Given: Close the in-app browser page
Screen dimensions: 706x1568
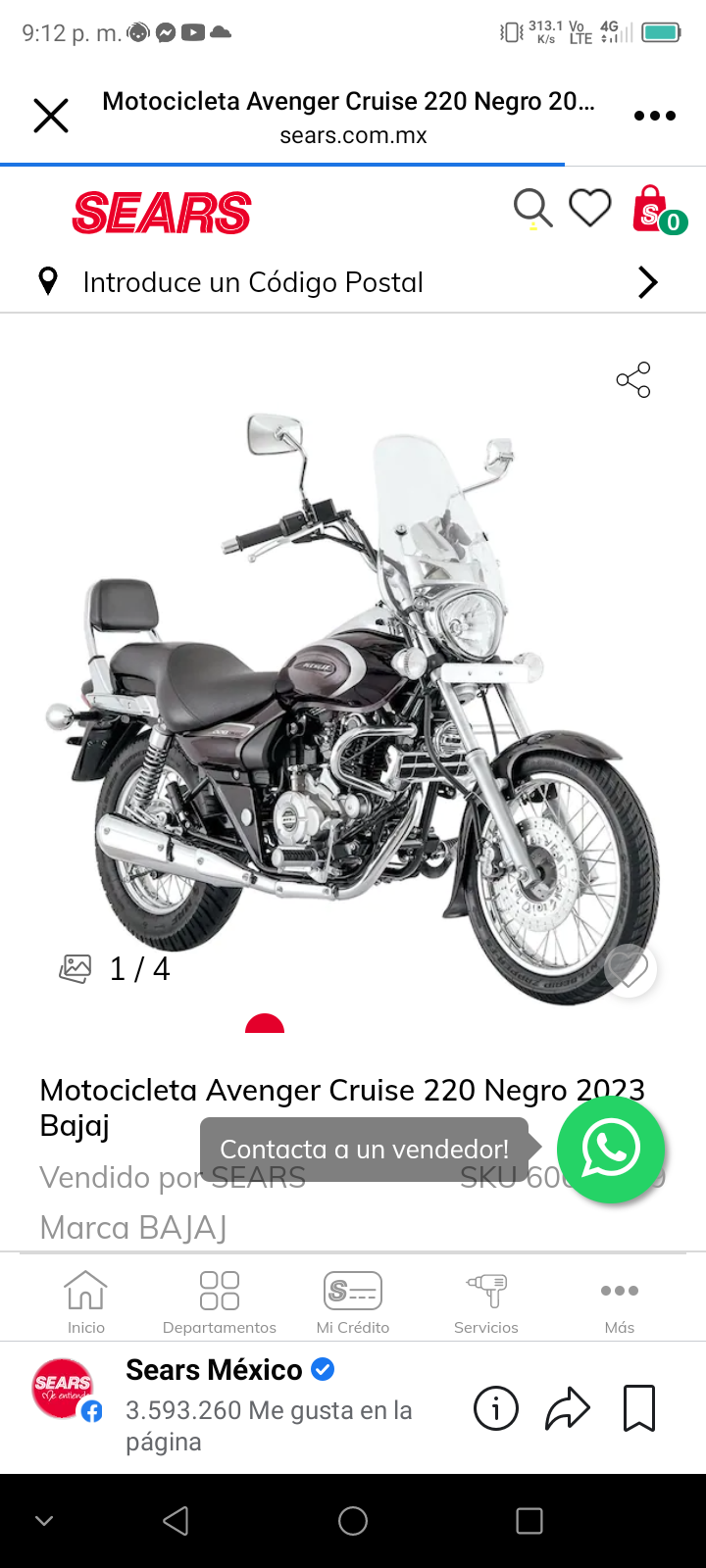Looking at the screenshot, I should 51,116.
